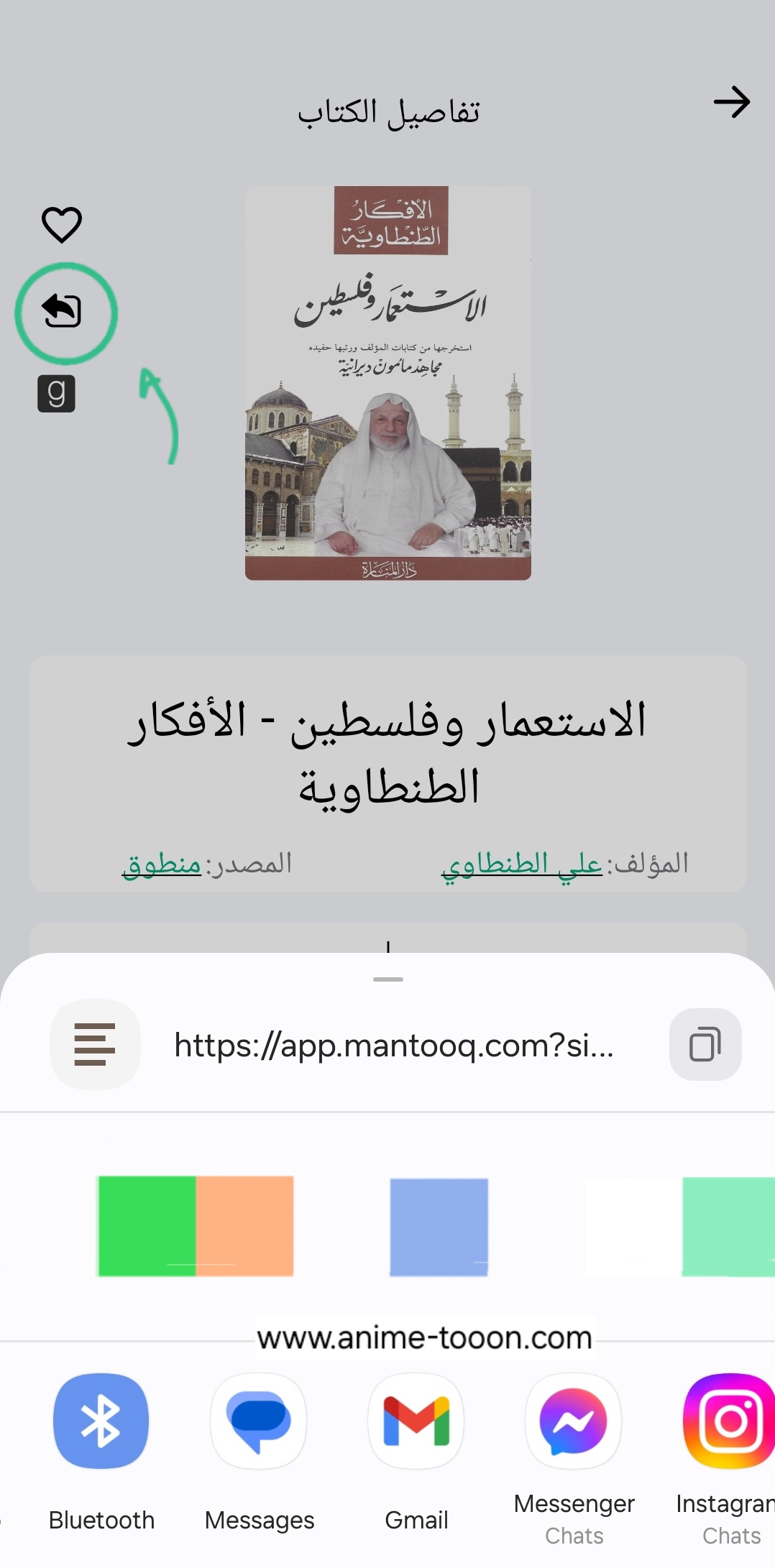Share to Instagram Chats
Viewport: 775px width, 1568px height.
(730, 1421)
